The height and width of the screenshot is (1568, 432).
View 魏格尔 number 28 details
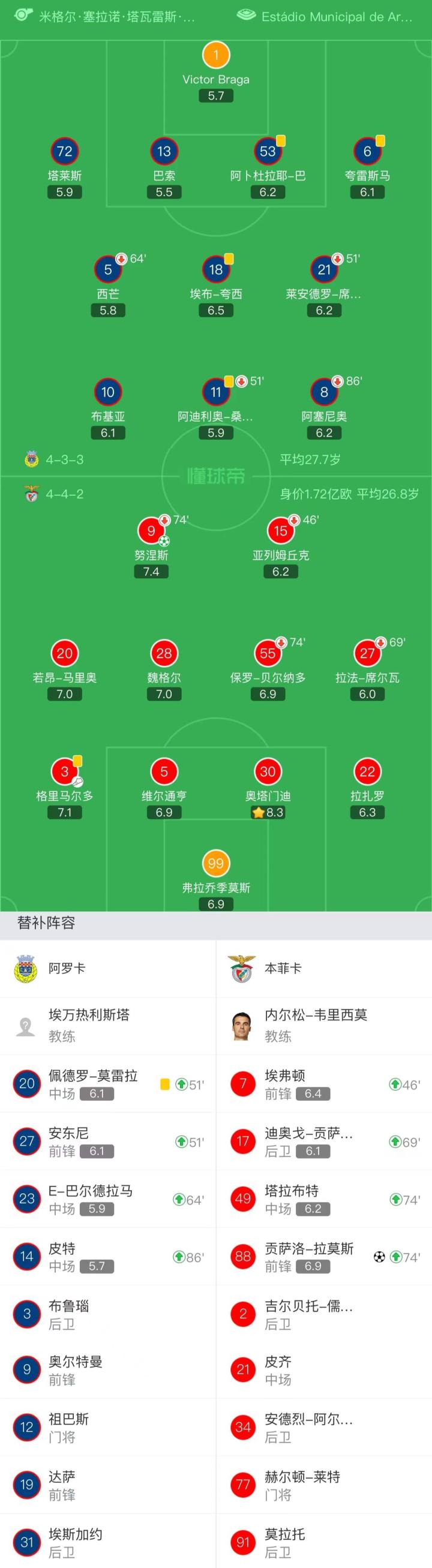164,654
